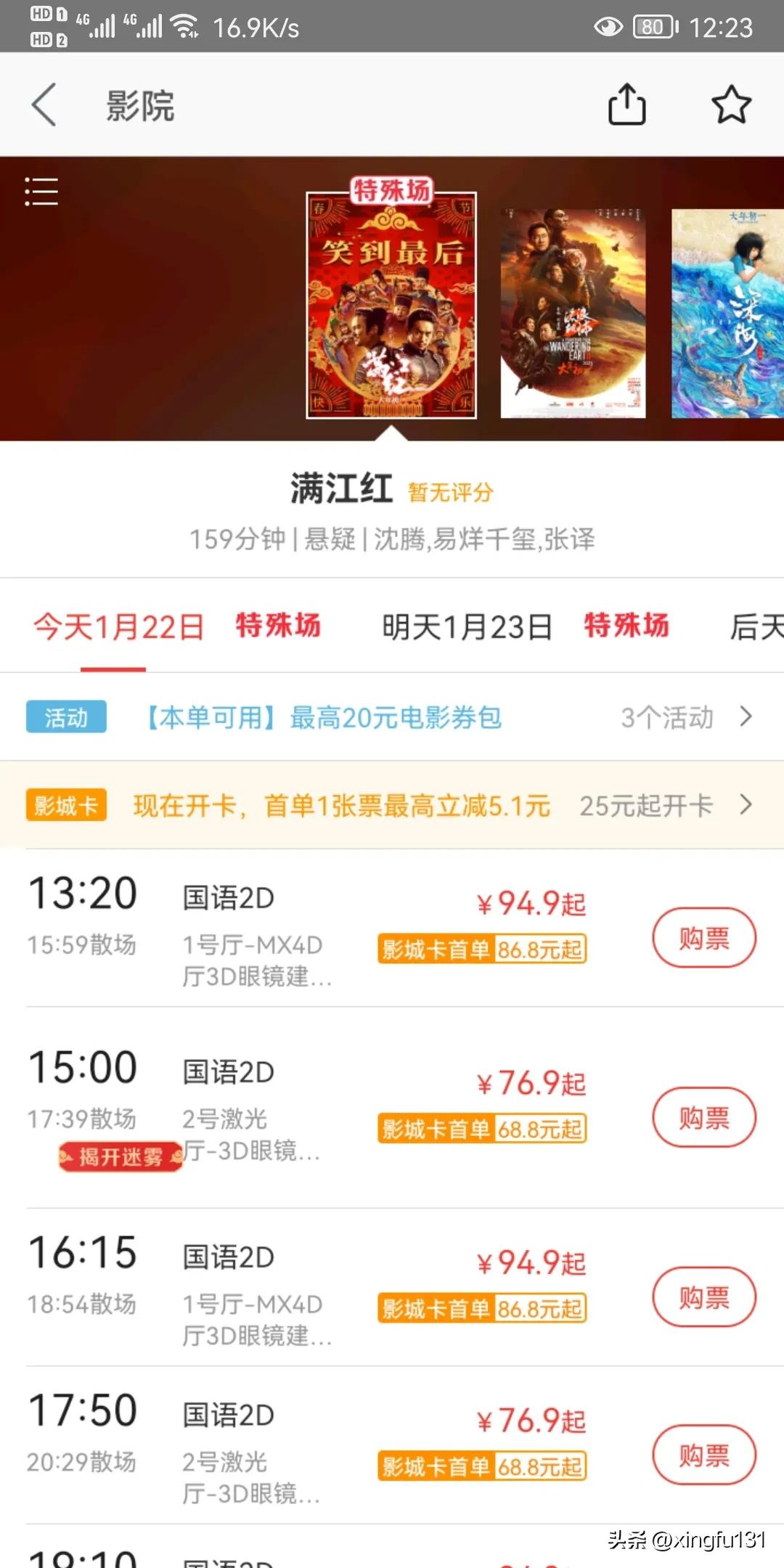The width and height of the screenshot is (784, 1568).
Task: Select the 流浪地球 movie poster
Action: click(573, 312)
